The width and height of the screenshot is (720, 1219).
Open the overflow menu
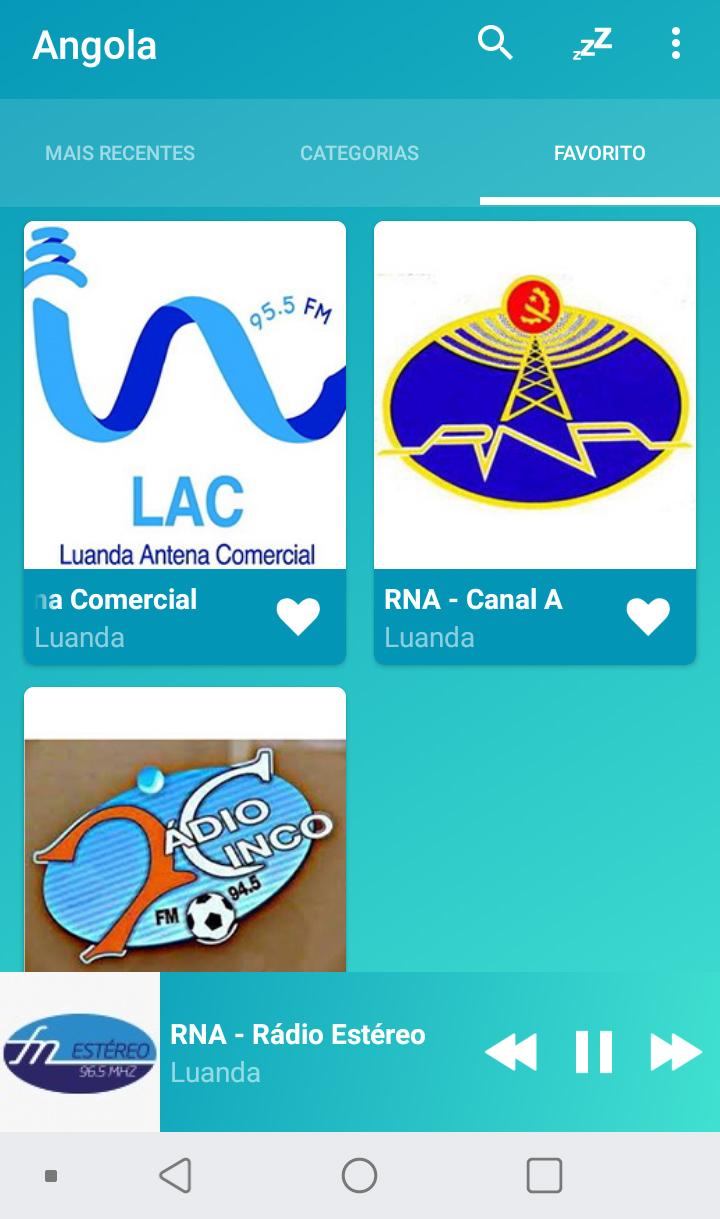pyautogui.click(x=676, y=44)
